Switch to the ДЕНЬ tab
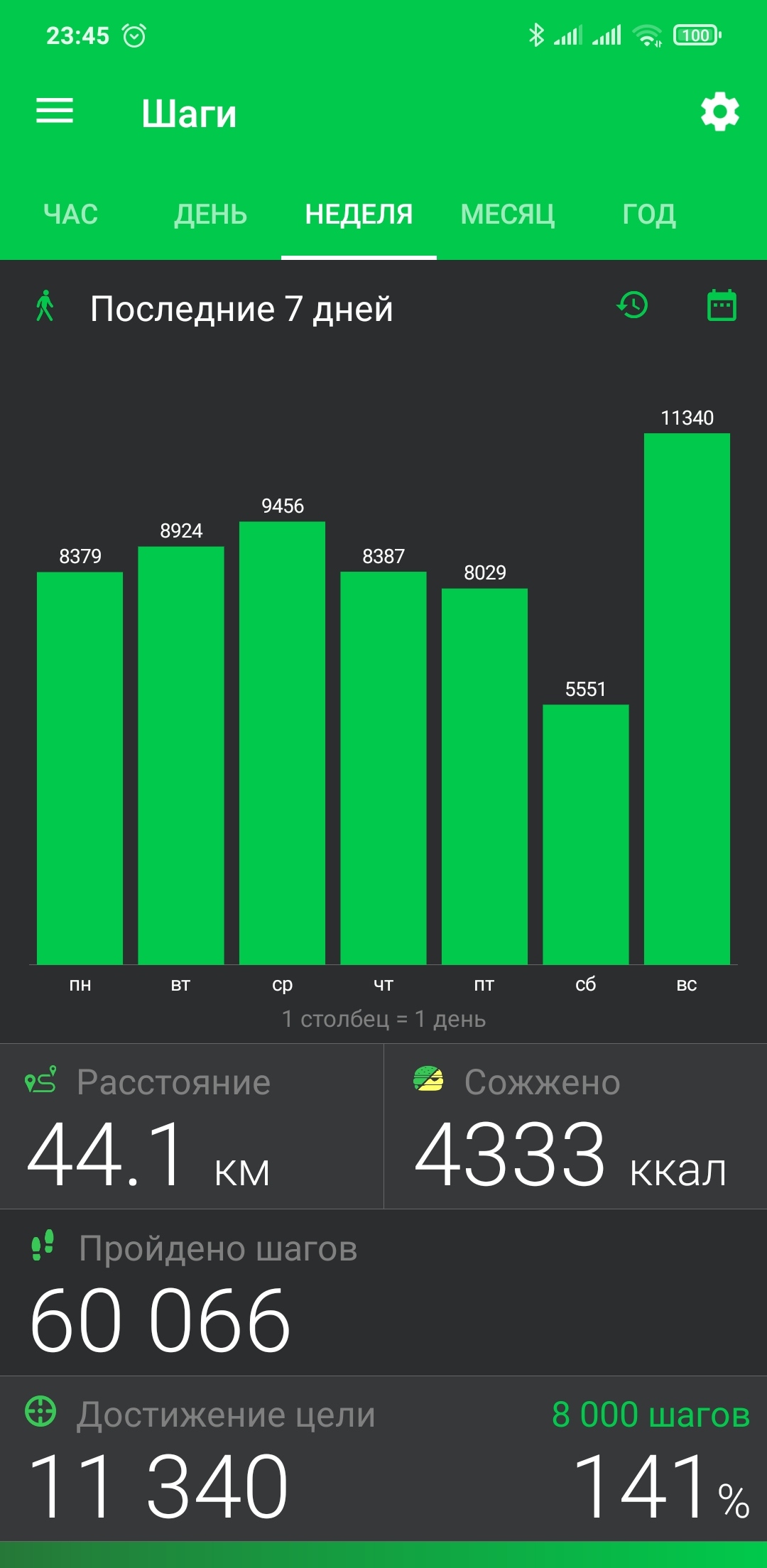 coord(211,214)
